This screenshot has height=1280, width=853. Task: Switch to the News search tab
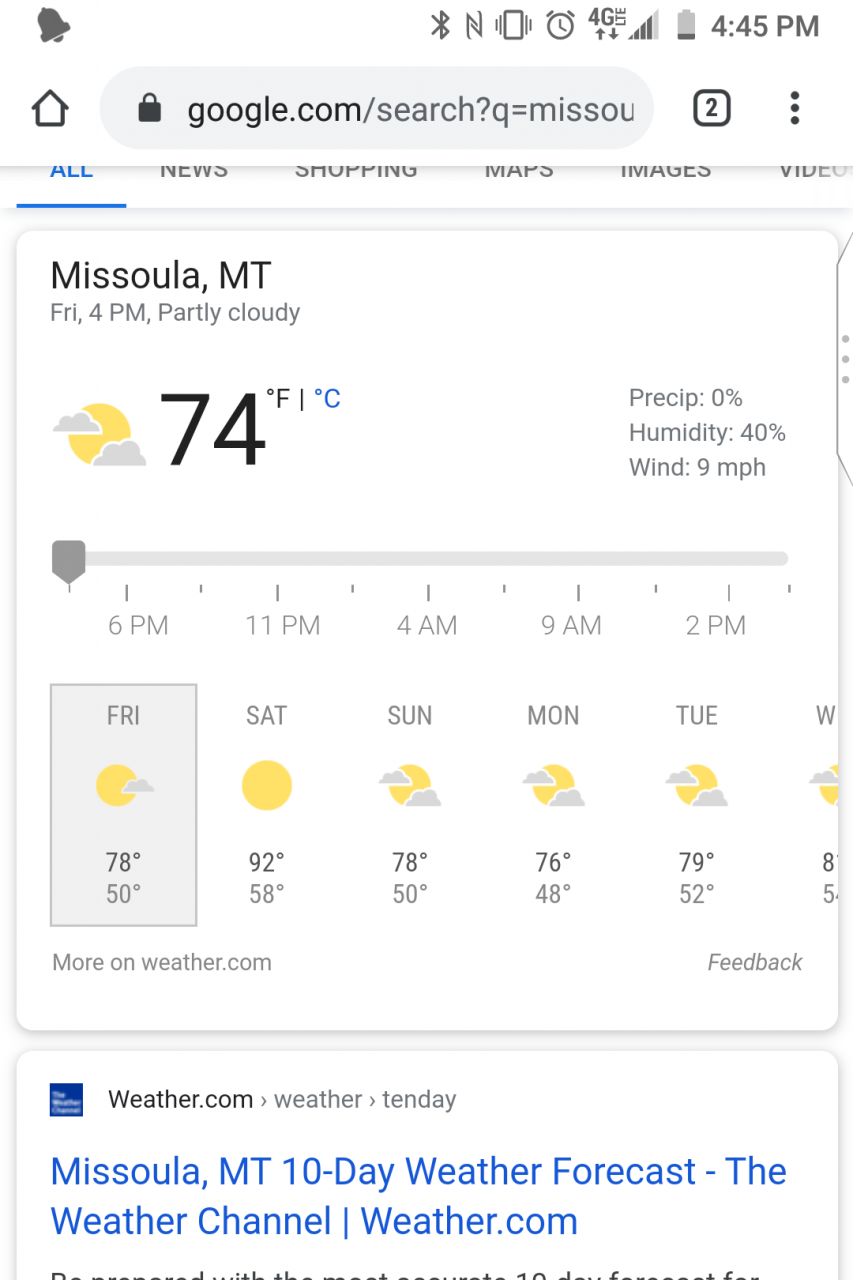click(194, 172)
